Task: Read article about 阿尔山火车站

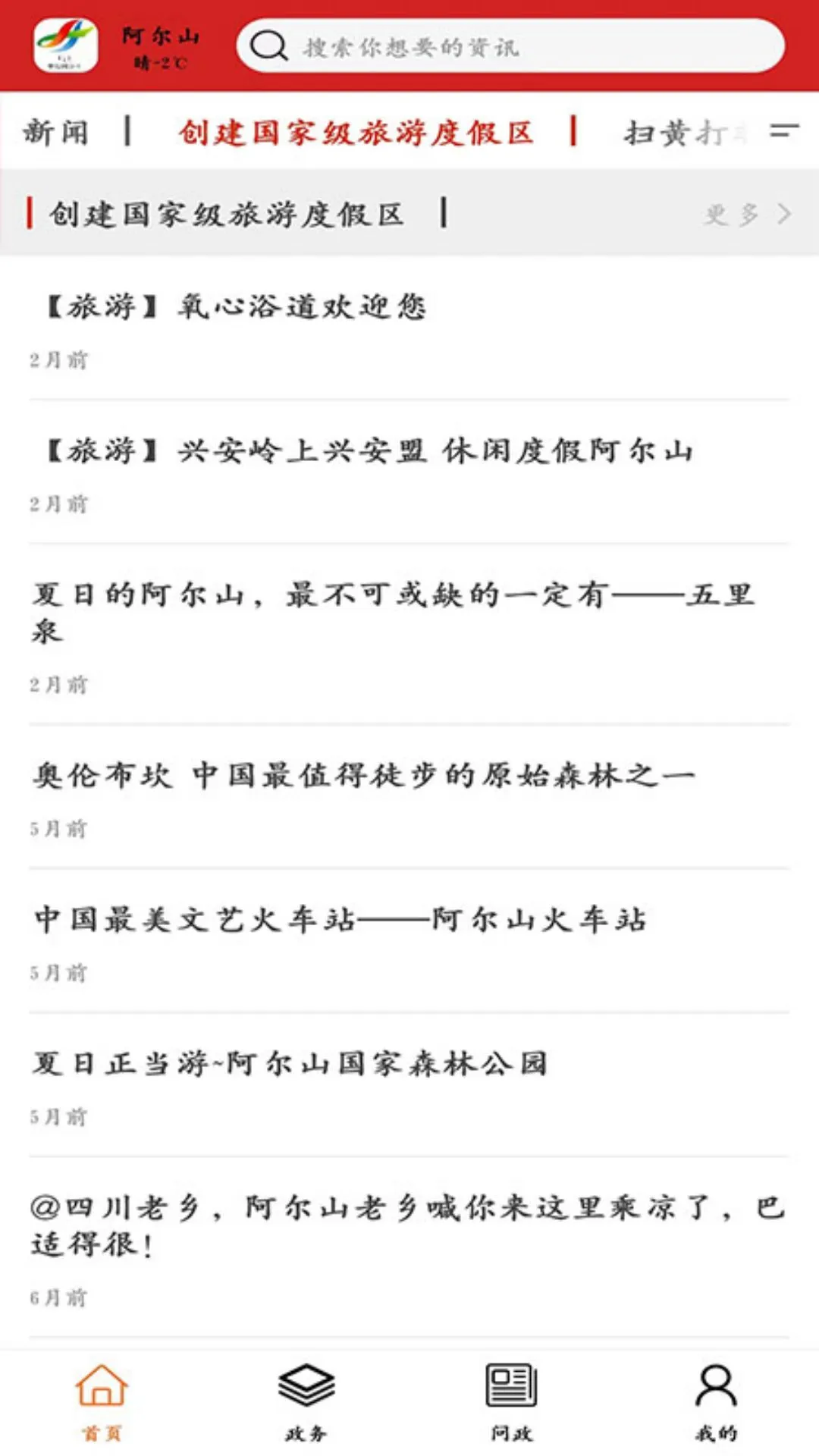Action: coord(341,919)
